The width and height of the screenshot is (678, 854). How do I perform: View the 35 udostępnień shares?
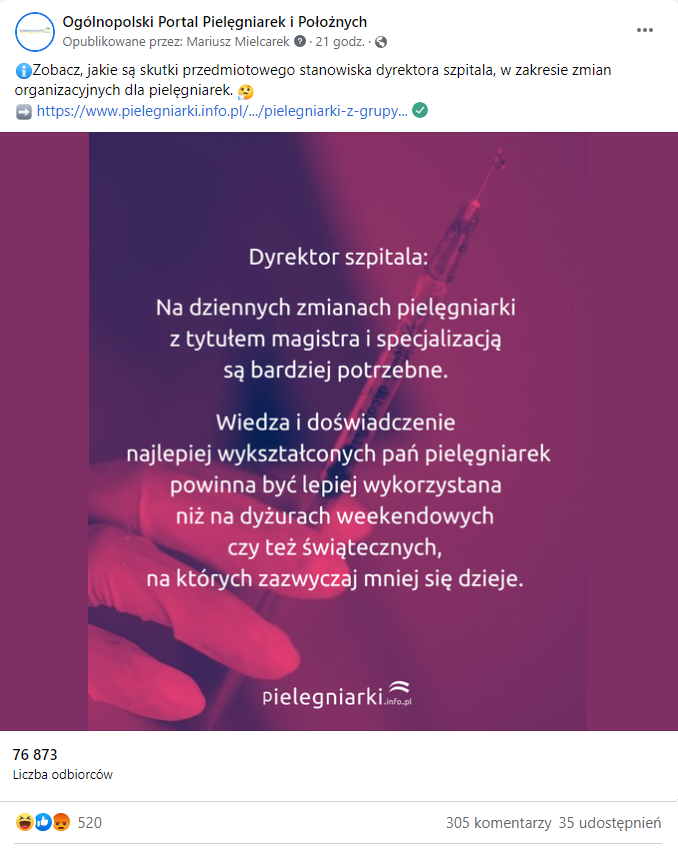point(611,822)
